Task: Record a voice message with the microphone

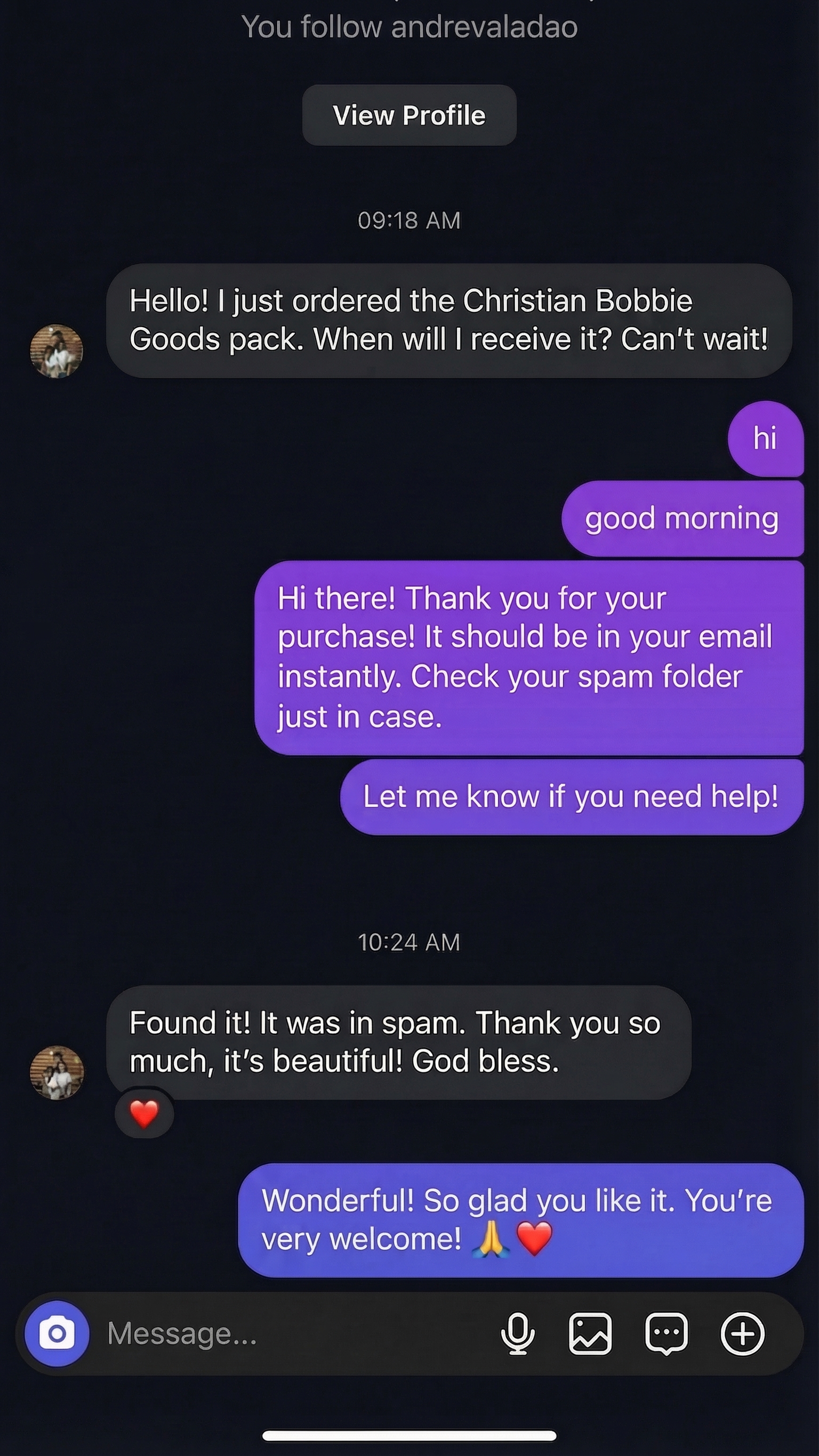Action: click(x=518, y=1334)
